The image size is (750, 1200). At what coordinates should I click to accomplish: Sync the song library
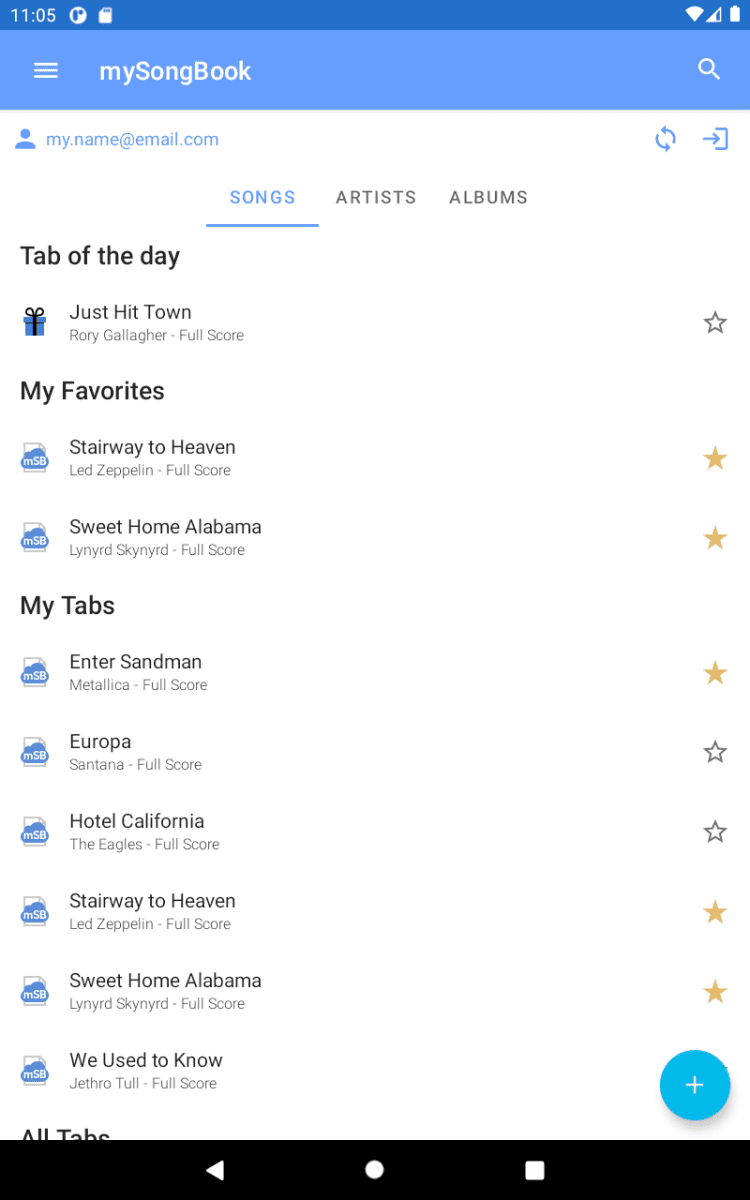[665, 139]
